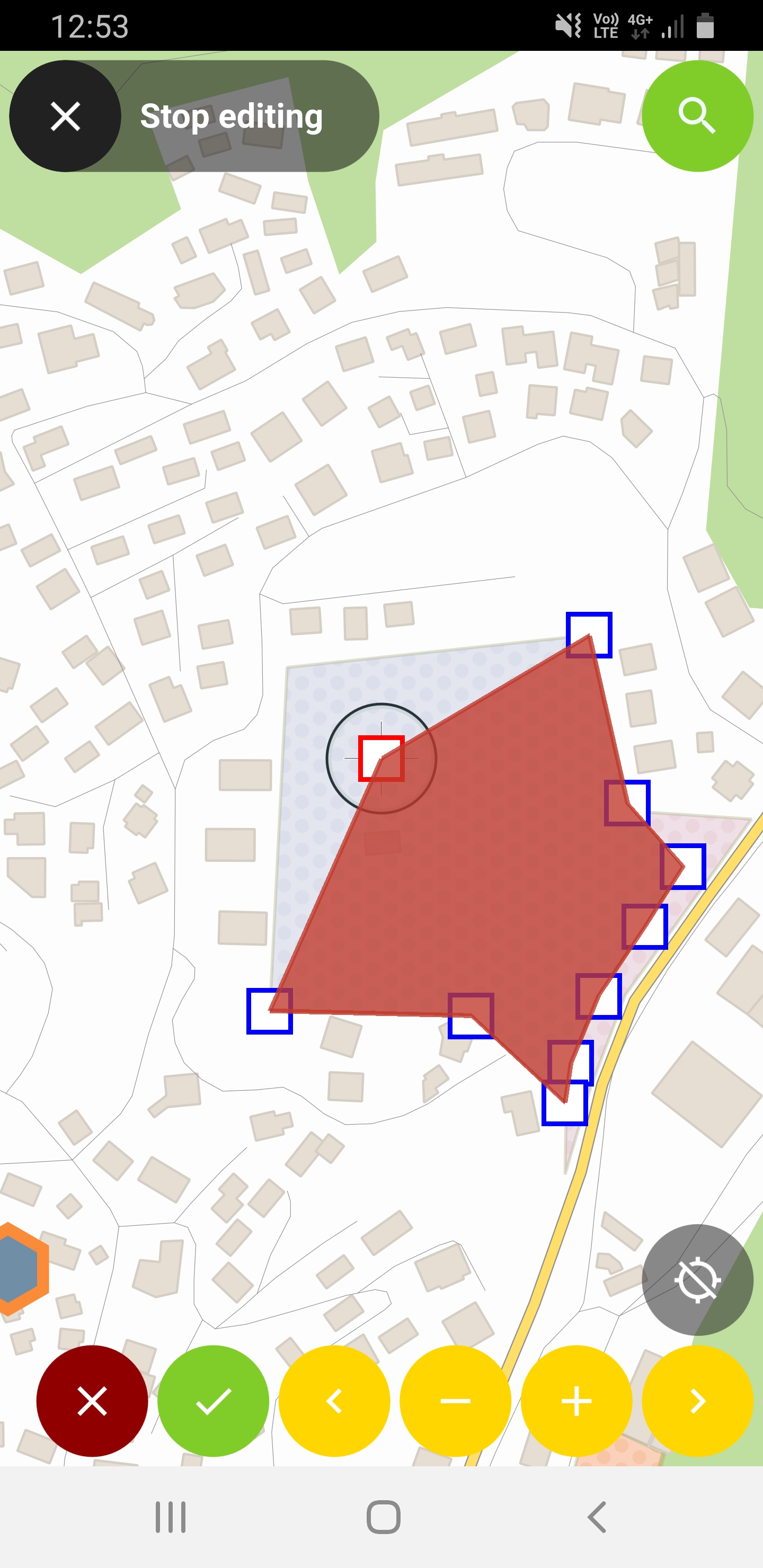Toggle GPS location tracking button
The height and width of the screenshot is (1568, 763).
coord(697,1279)
